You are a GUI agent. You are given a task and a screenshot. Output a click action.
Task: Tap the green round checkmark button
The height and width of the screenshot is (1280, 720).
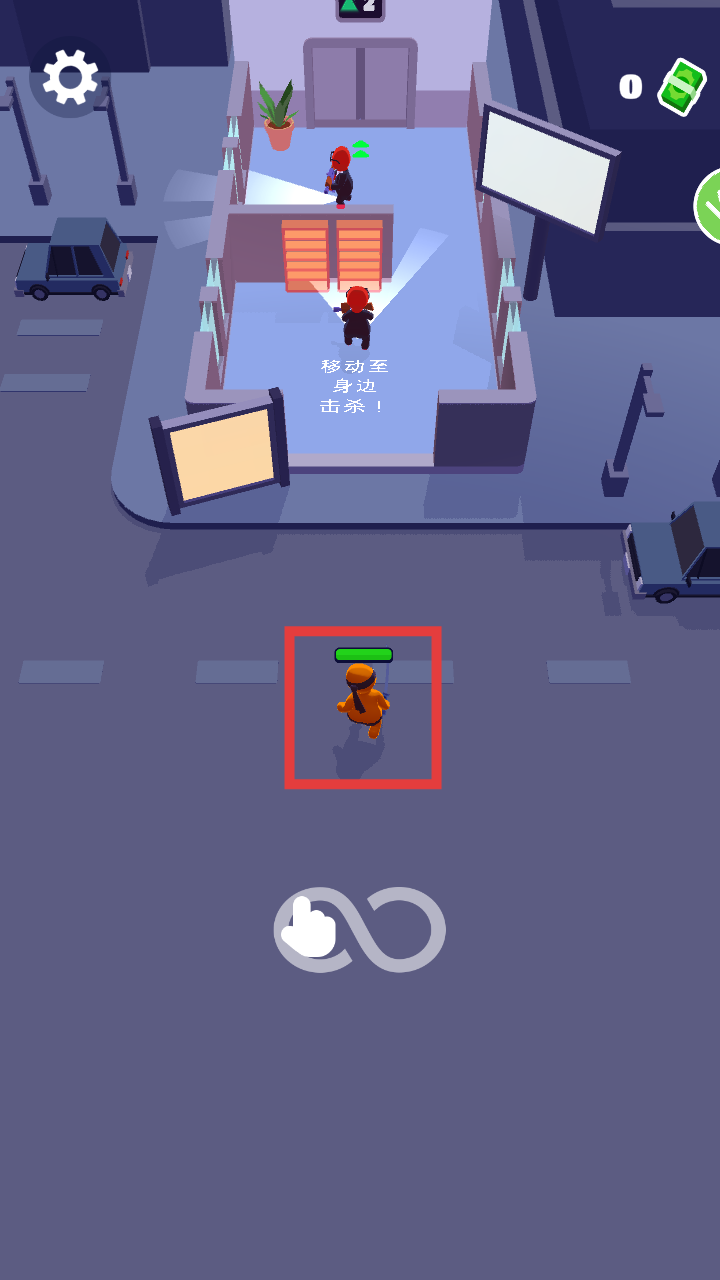coord(709,206)
